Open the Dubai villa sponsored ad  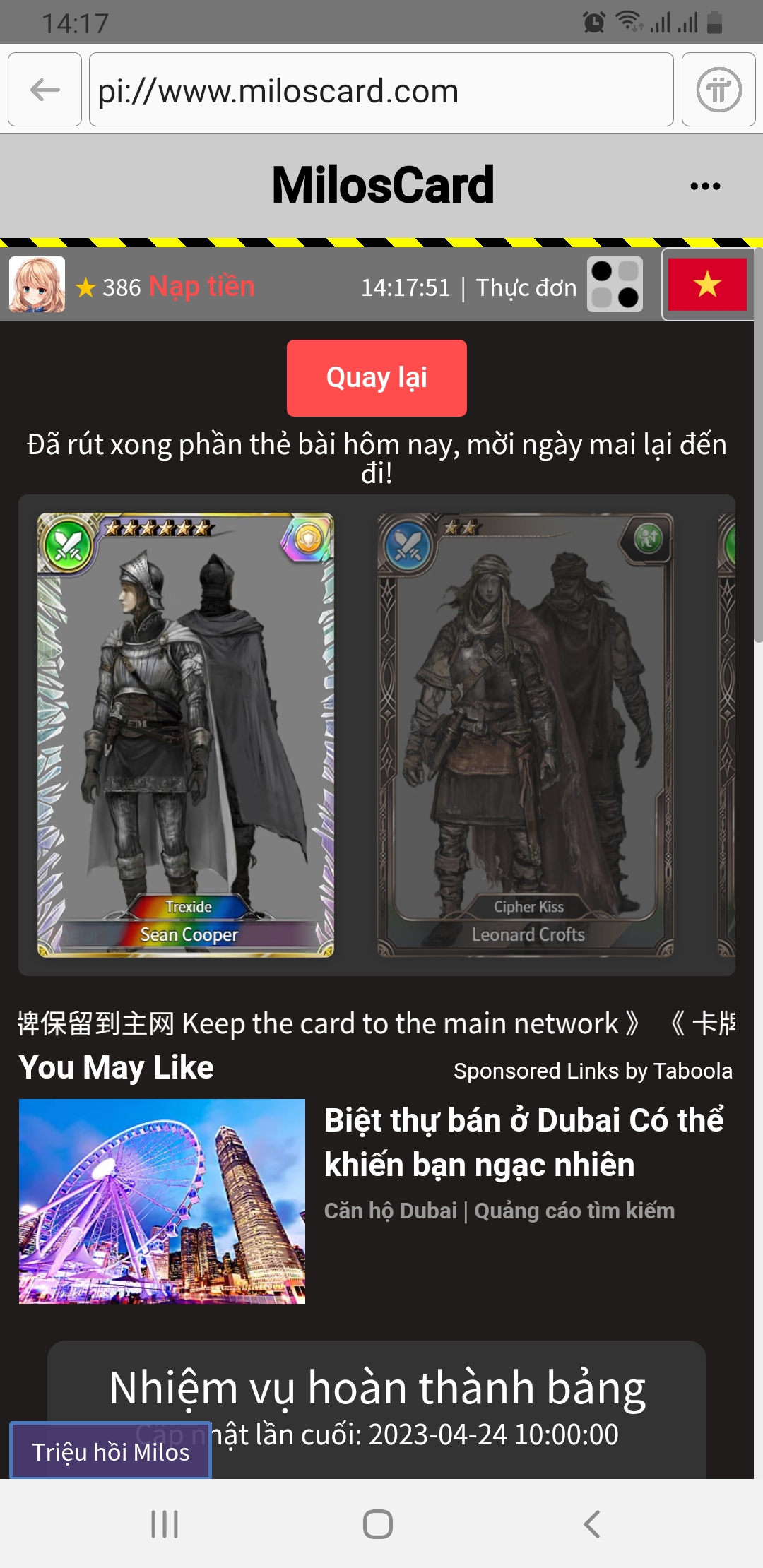click(524, 1142)
